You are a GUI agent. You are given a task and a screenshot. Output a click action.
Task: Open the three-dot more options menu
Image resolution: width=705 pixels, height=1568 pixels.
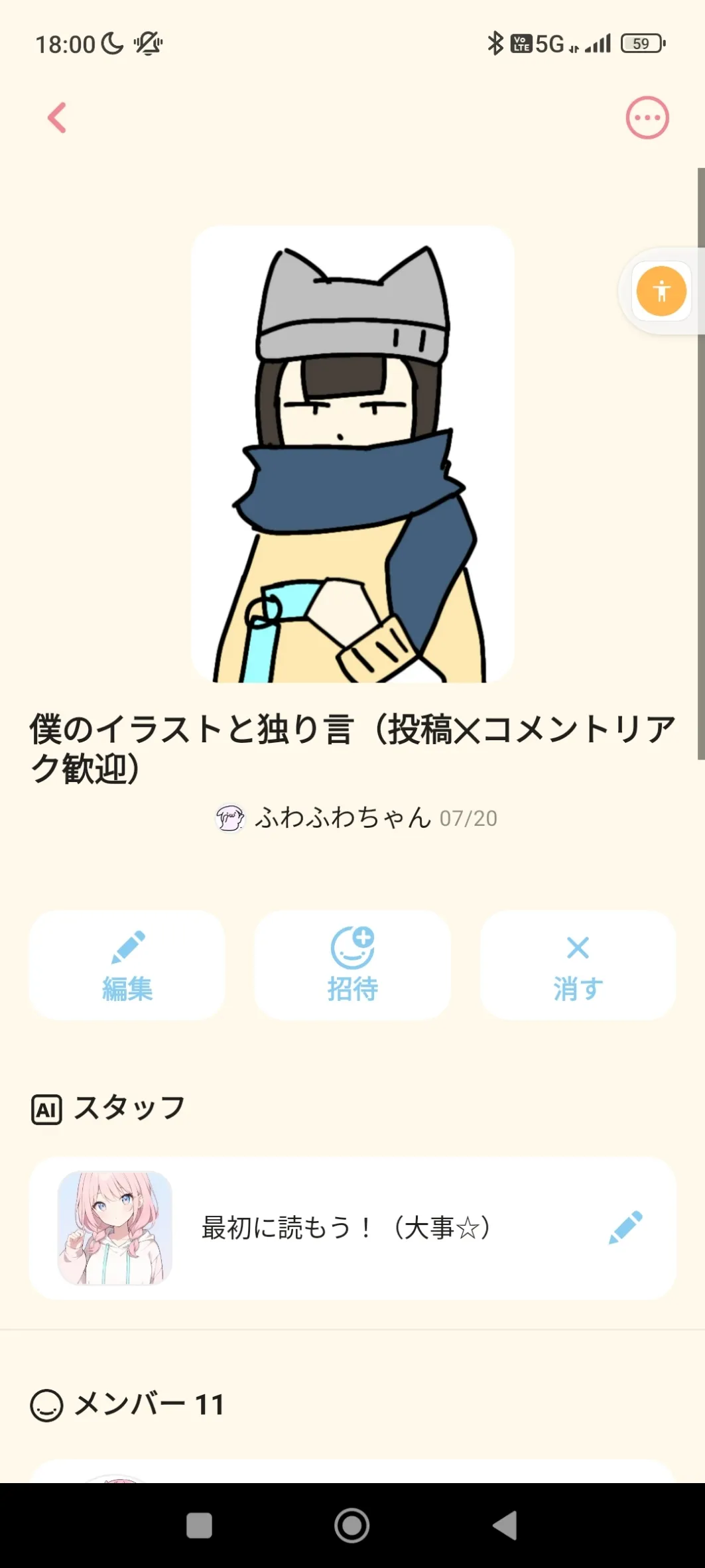[x=647, y=118]
